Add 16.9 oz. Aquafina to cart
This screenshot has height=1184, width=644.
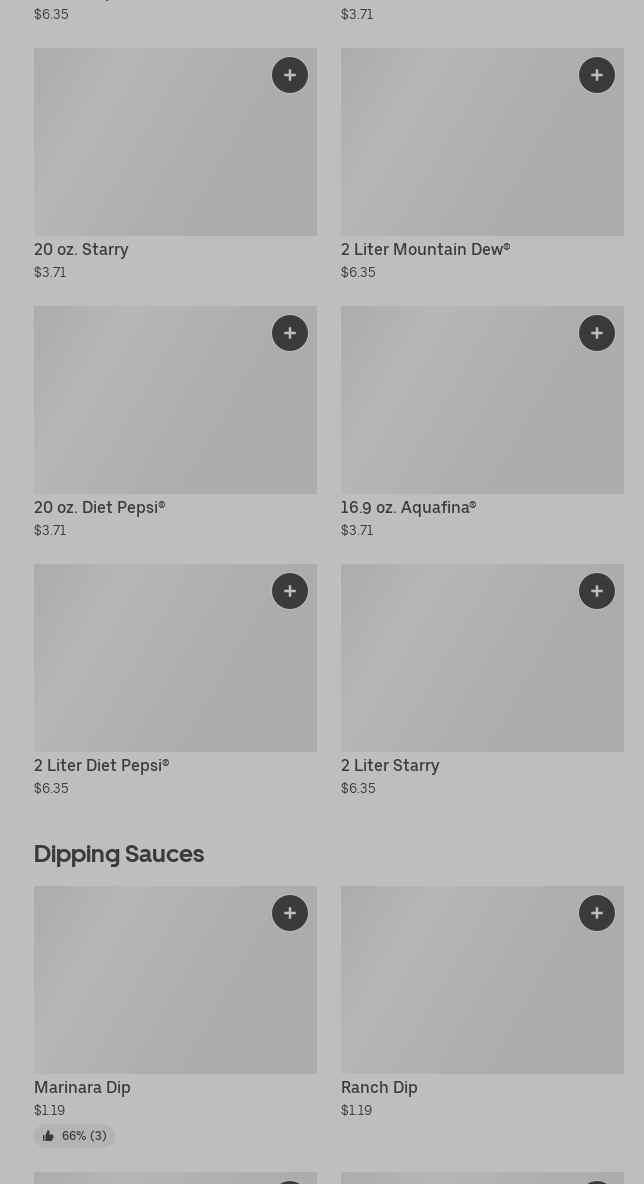pos(597,333)
